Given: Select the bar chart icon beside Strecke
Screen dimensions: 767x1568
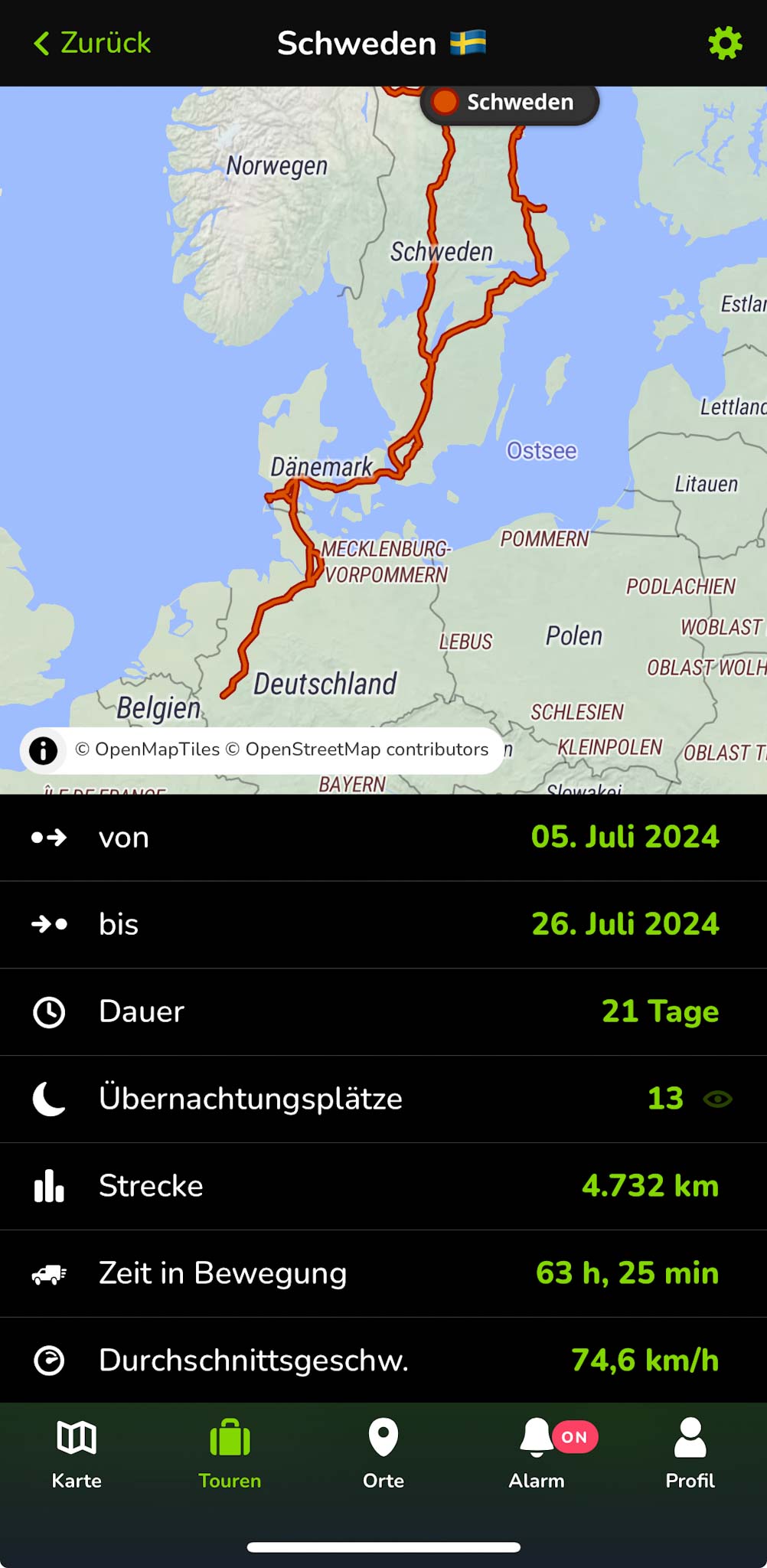Looking at the screenshot, I should coord(49,1186).
